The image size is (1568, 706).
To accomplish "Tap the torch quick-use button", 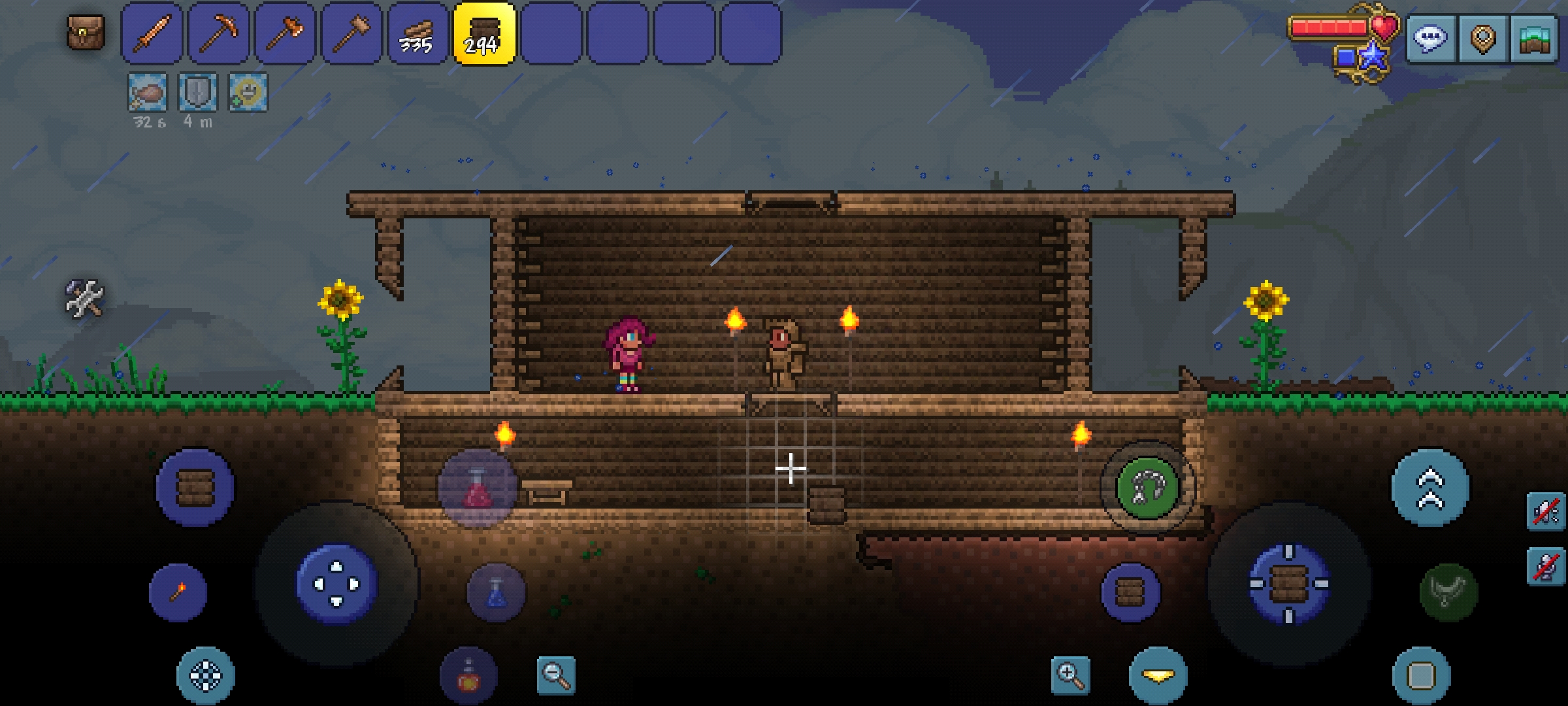I will click(x=178, y=592).
